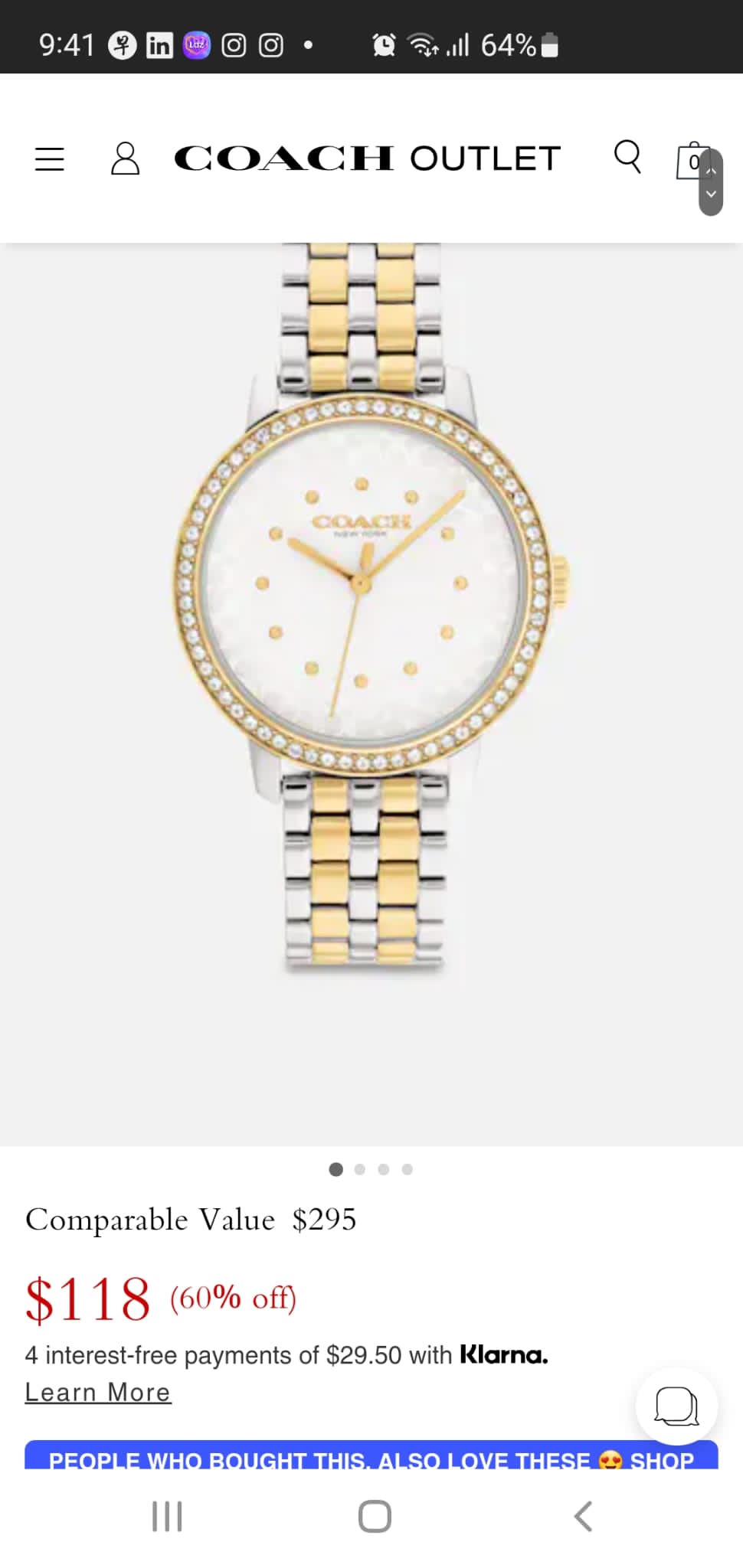Open the account profile icon
The width and height of the screenshot is (743, 1568).
tap(125, 158)
